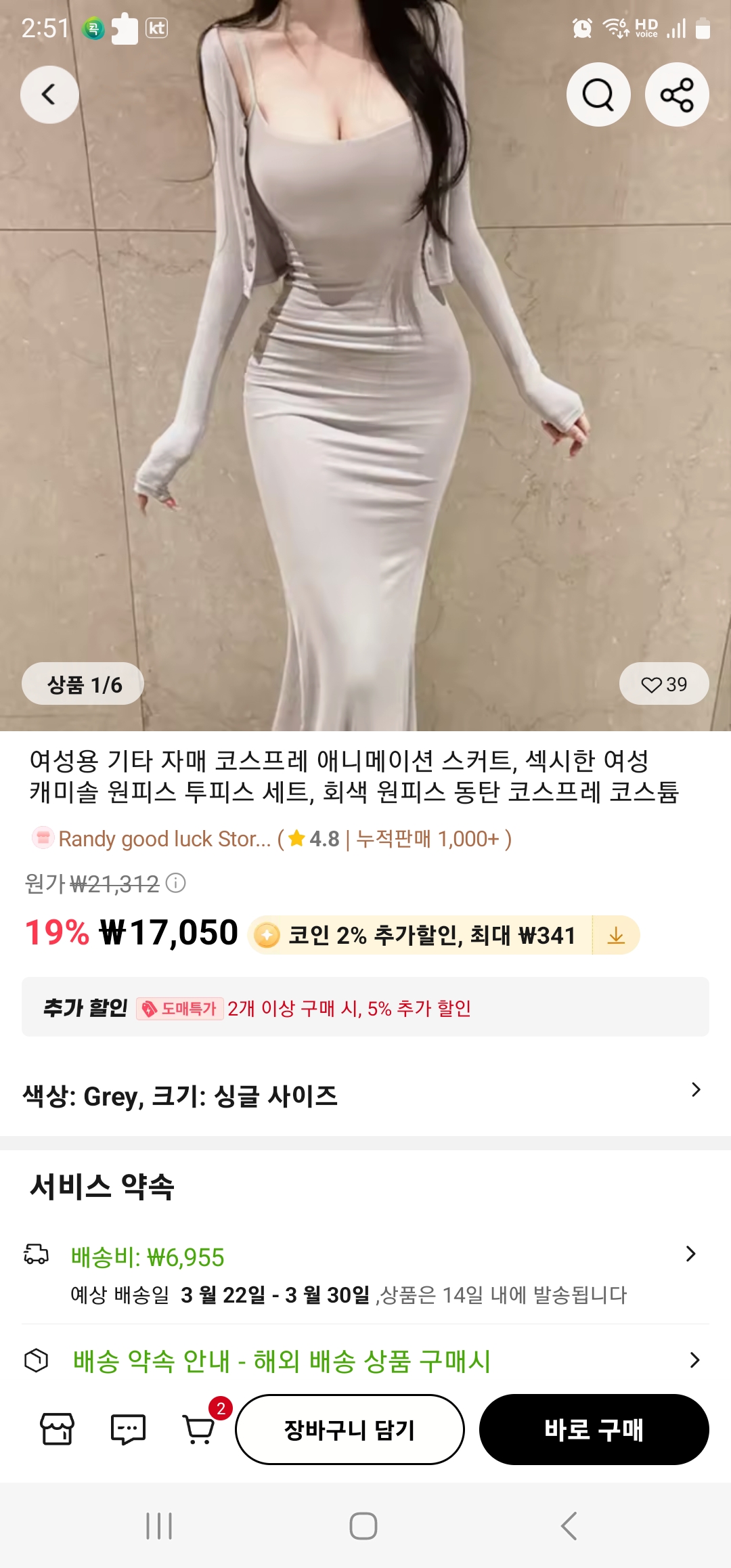
Task: Open shipping fee ₩6,955 details
Action: (365, 1257)
